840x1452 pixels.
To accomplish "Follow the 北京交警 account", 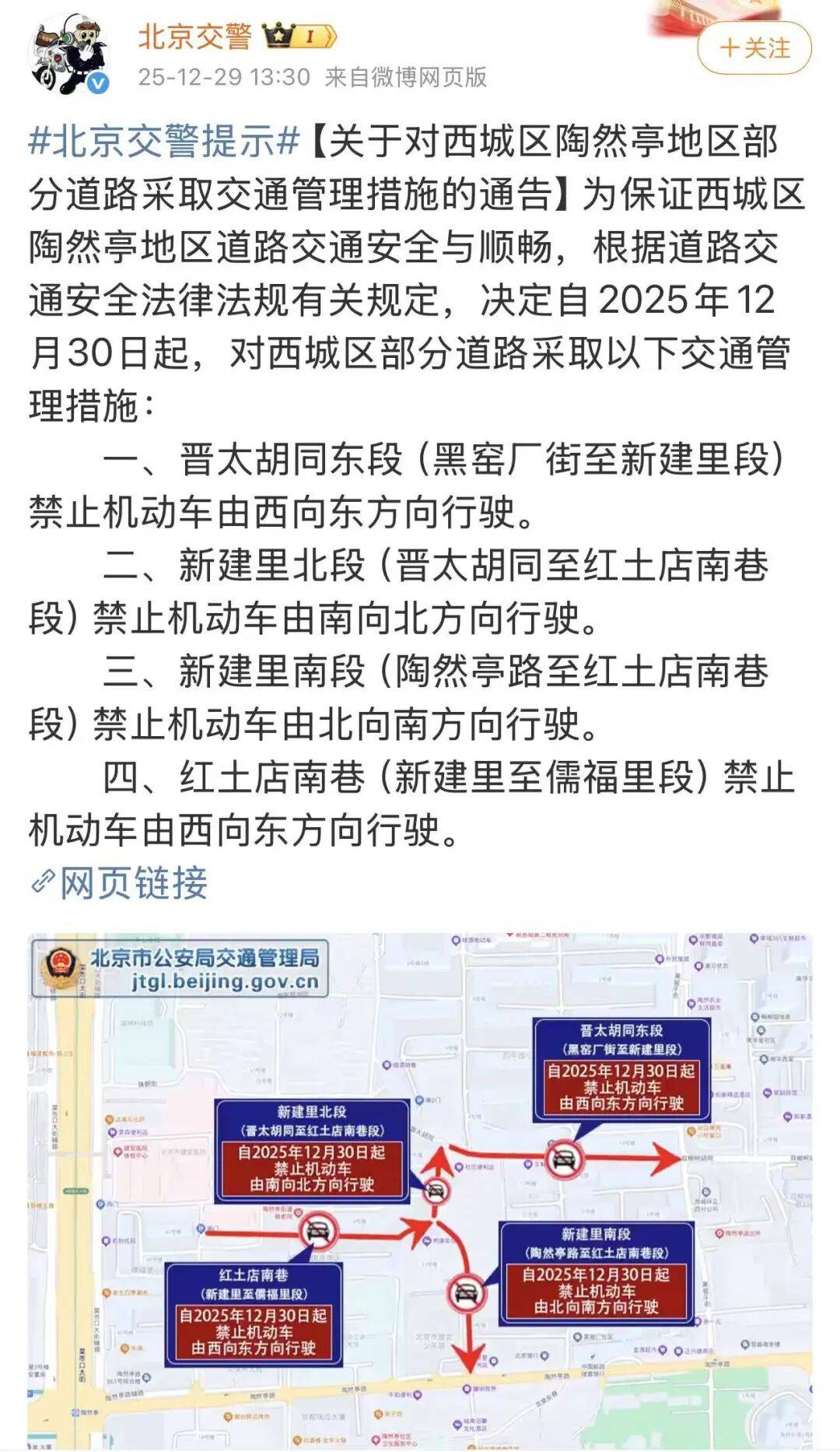I will (x=754, y=48).
